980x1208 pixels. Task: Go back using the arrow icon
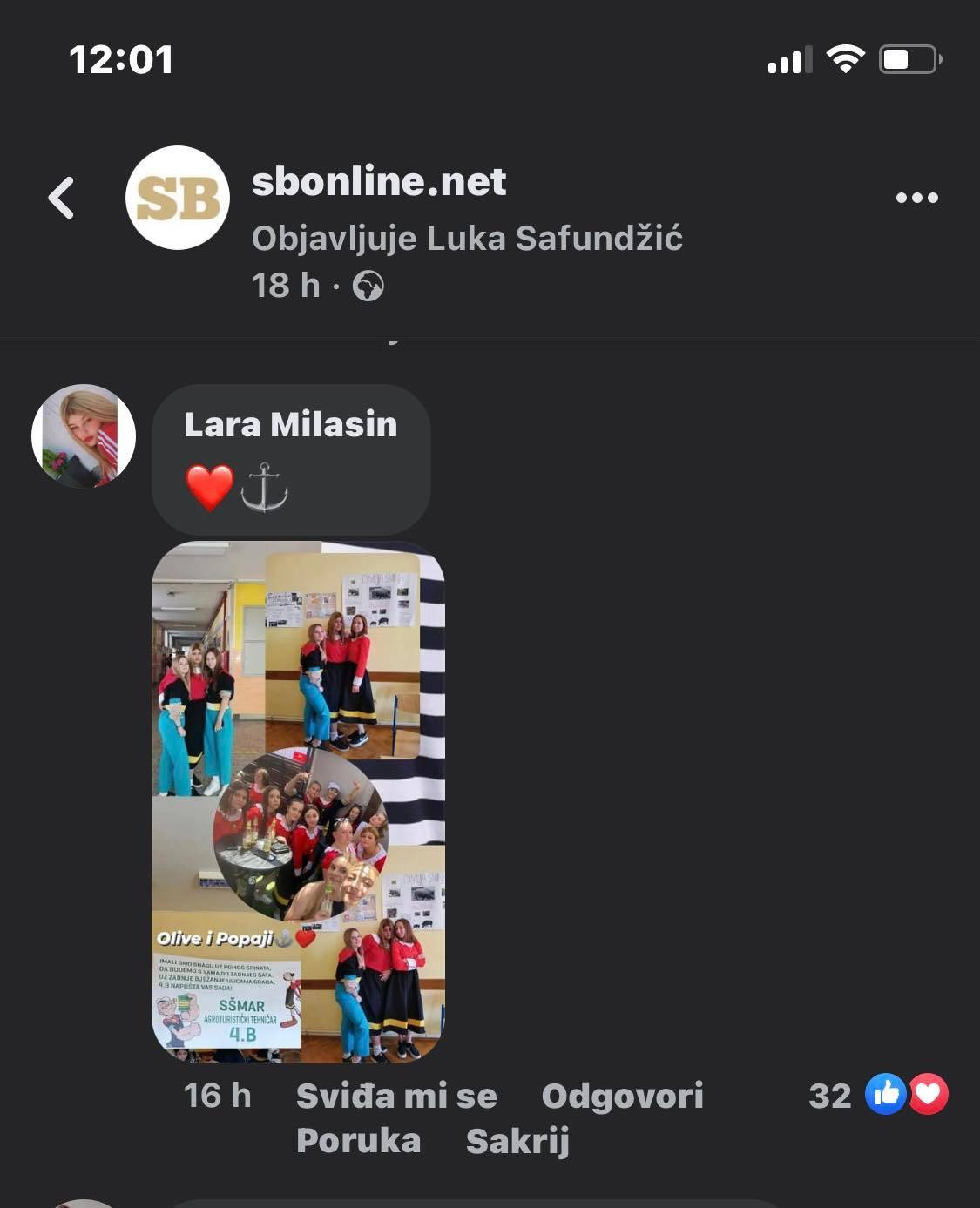(61, 198)
